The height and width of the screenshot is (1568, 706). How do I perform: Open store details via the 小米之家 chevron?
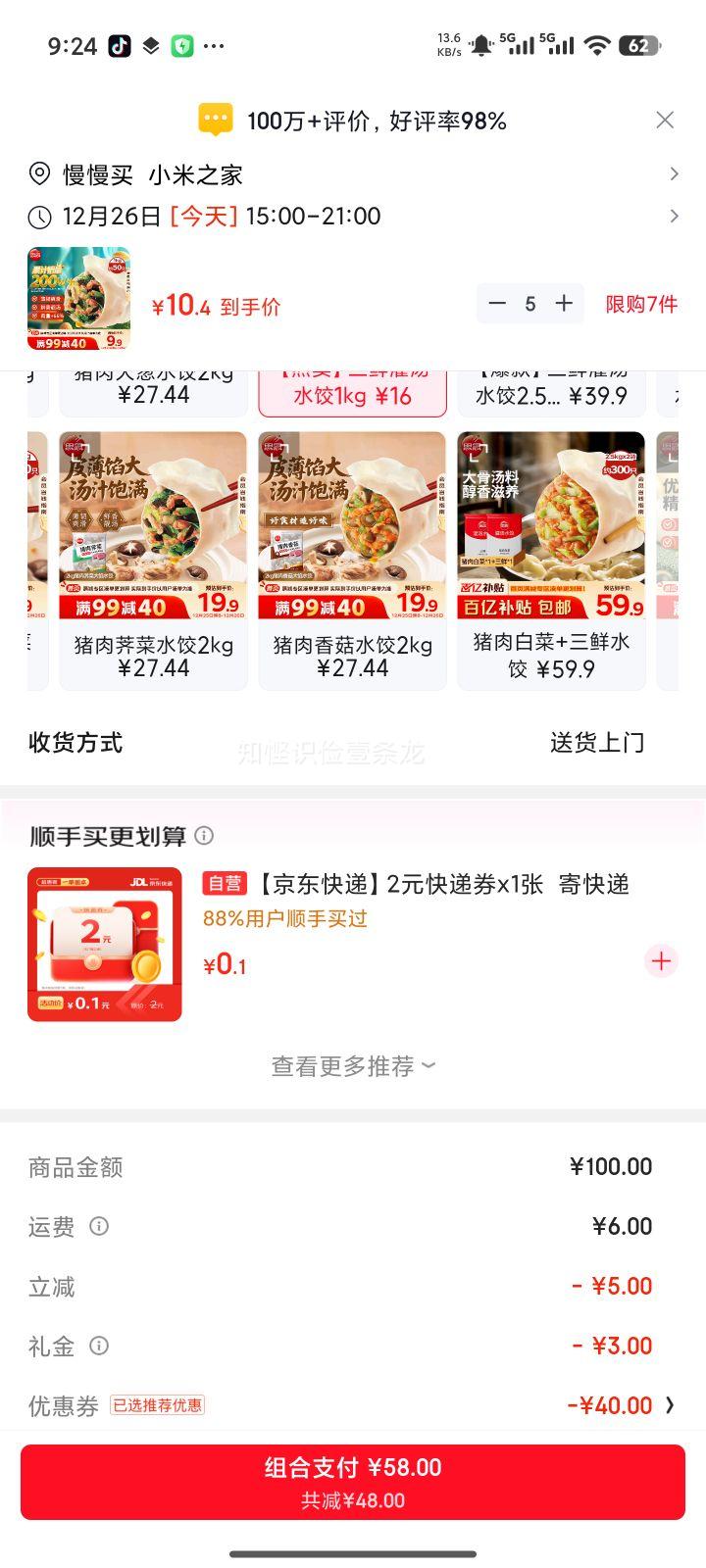pos(675,173)
